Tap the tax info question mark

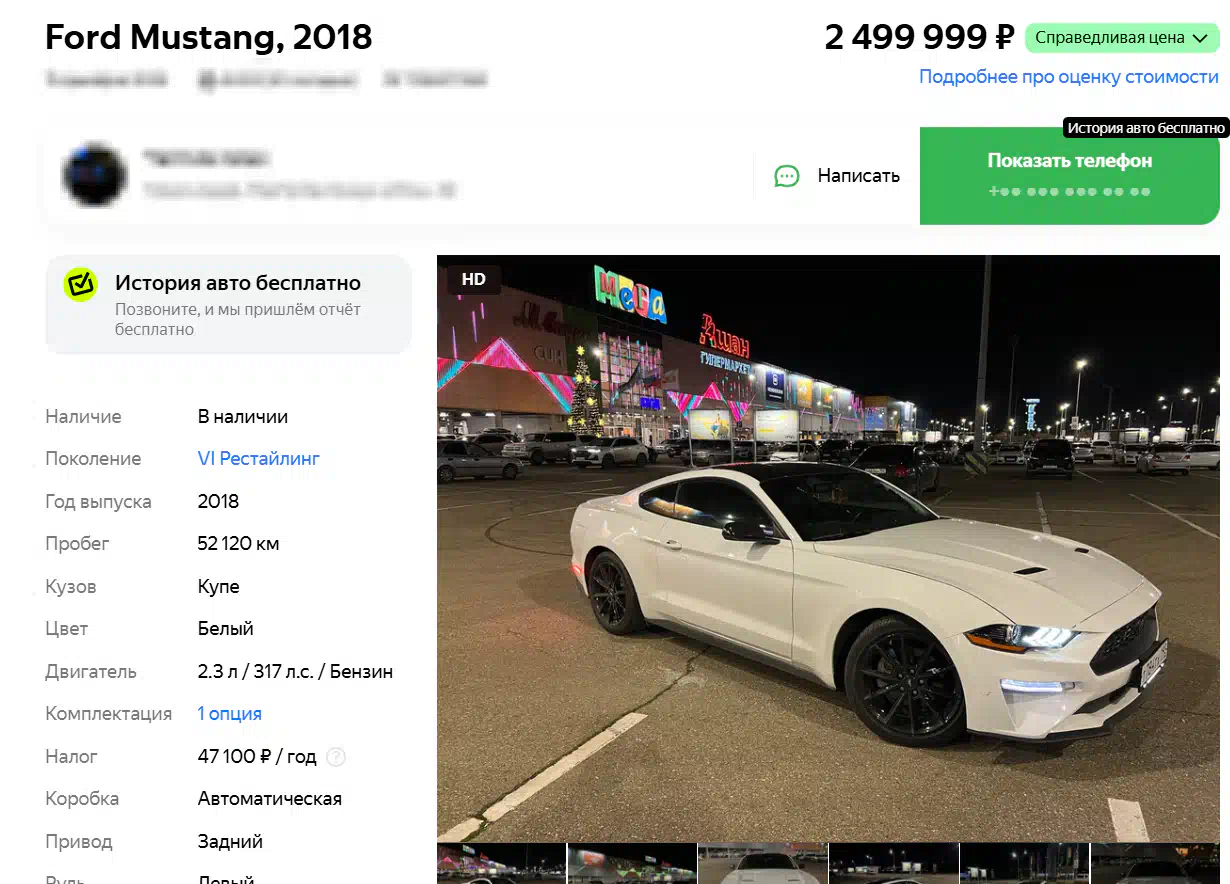pos(336,757)
